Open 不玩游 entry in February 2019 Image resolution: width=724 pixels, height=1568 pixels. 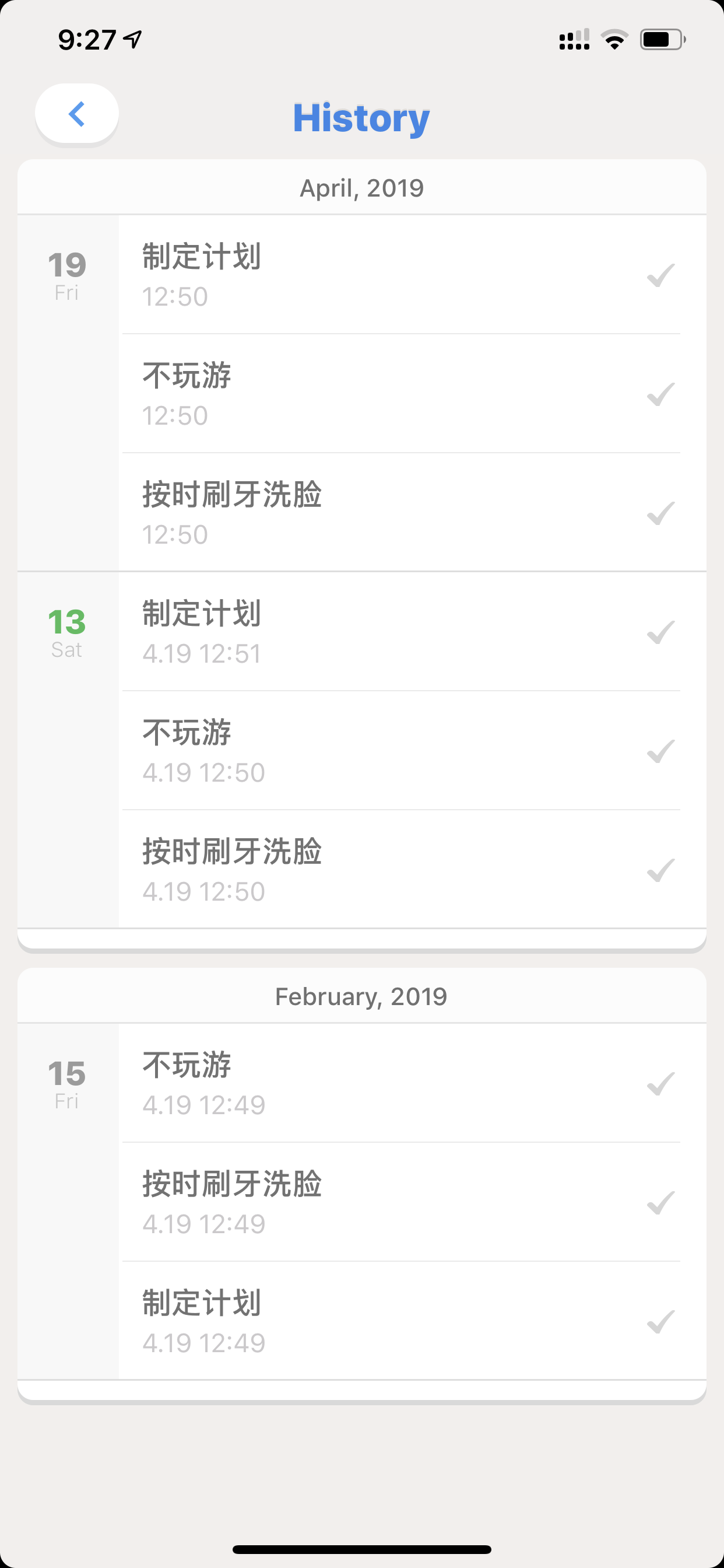pos(413,1083)
